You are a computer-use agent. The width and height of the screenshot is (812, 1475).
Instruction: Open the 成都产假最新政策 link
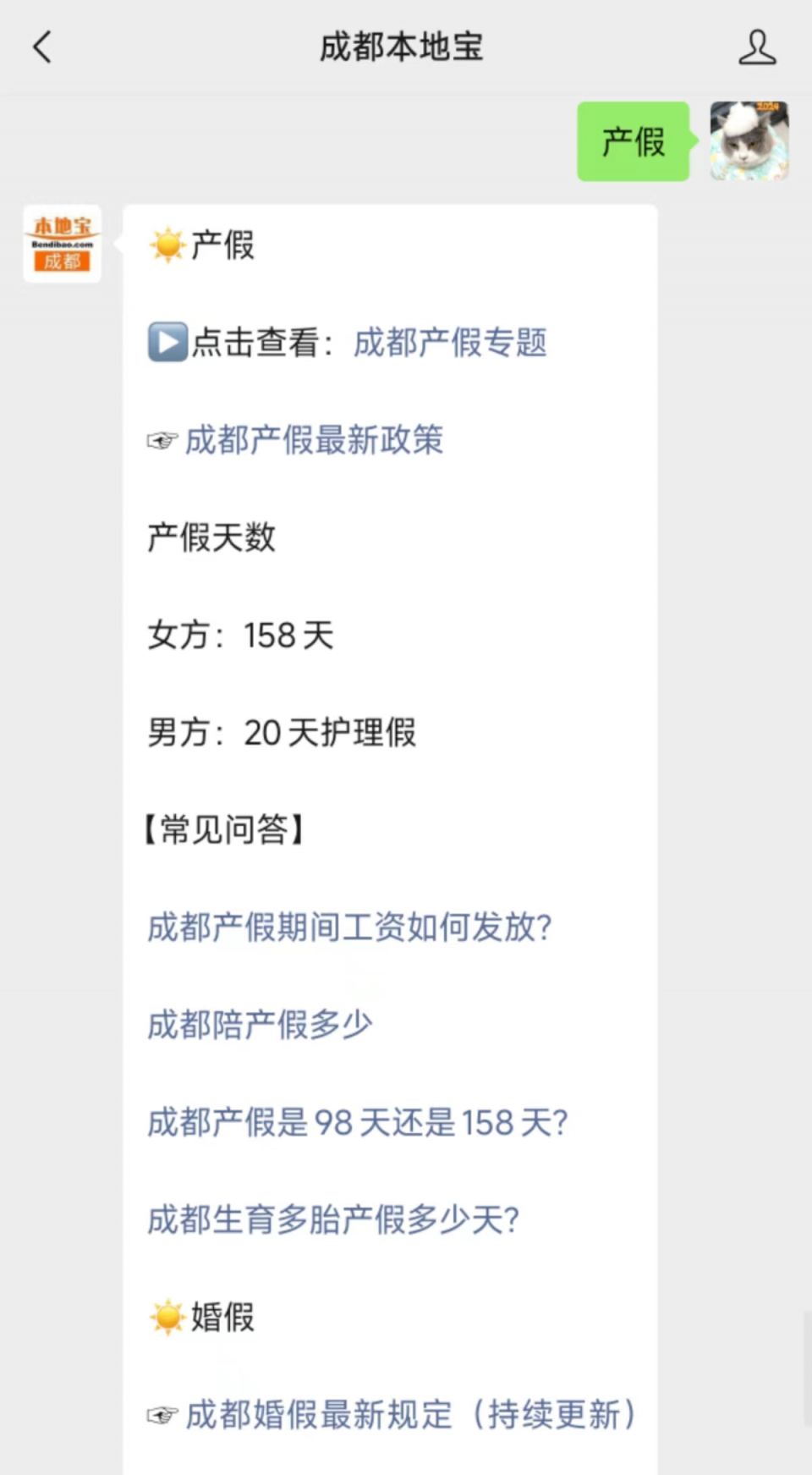click(x=314, y=440)
